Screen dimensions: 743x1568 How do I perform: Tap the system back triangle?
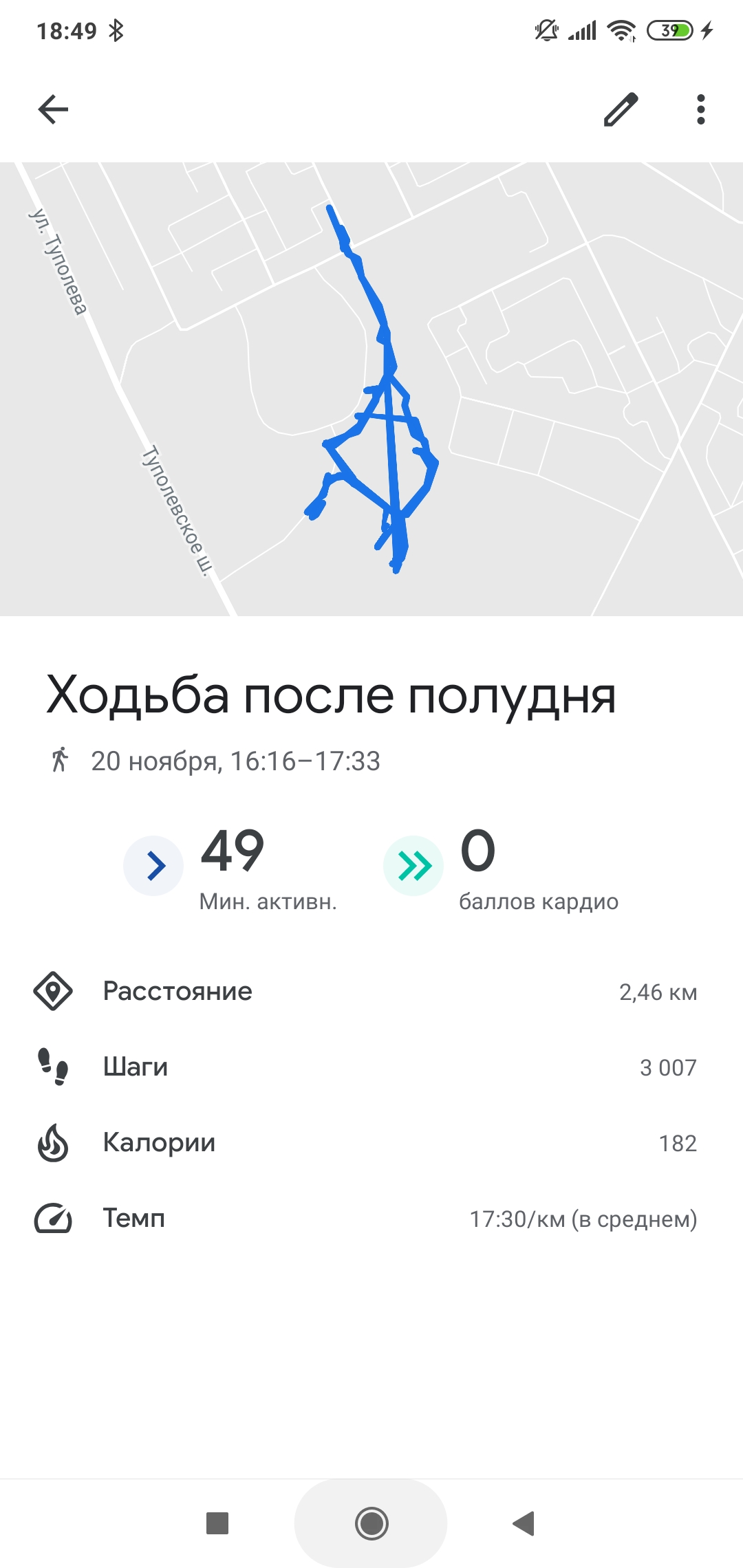[x=524, y=1523]
